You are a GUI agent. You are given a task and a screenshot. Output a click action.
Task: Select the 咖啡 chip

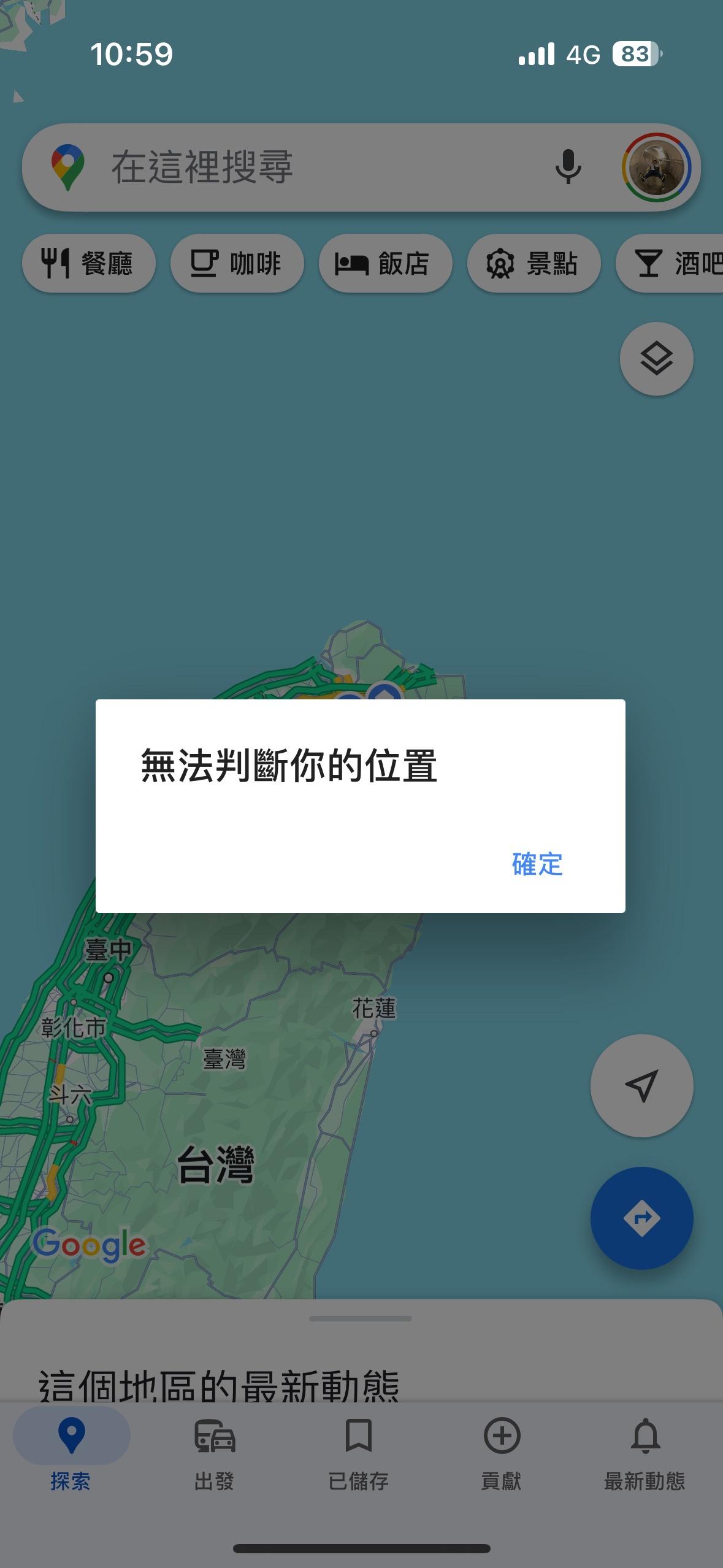click(237, 264)
